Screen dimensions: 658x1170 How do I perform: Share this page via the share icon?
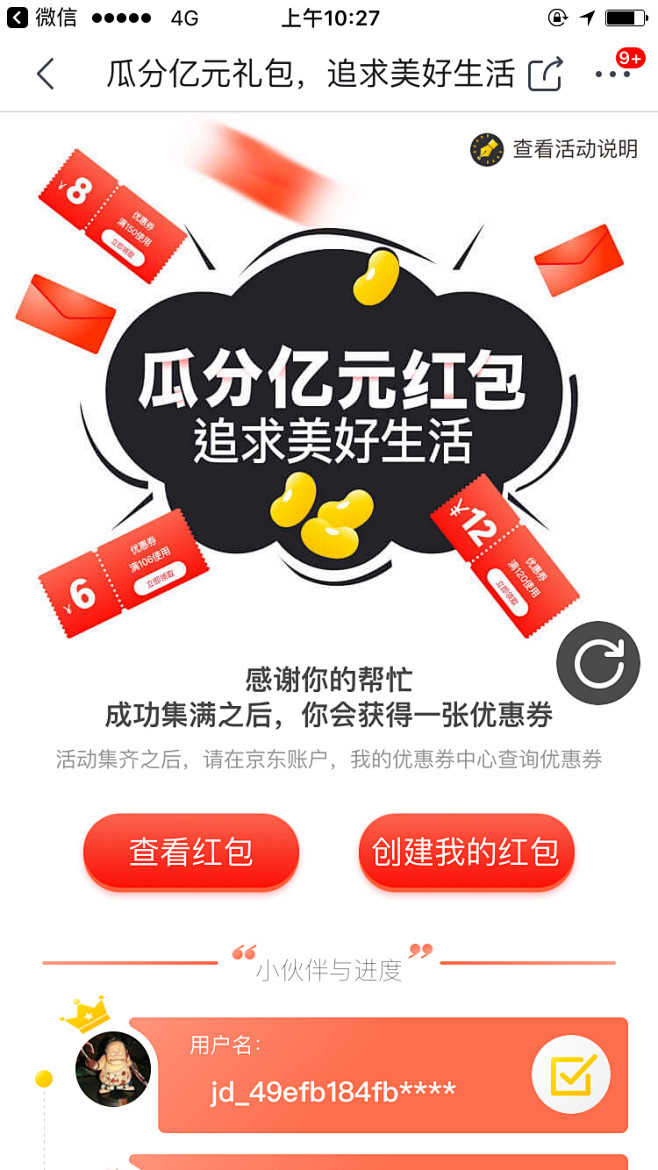(545, 74)
